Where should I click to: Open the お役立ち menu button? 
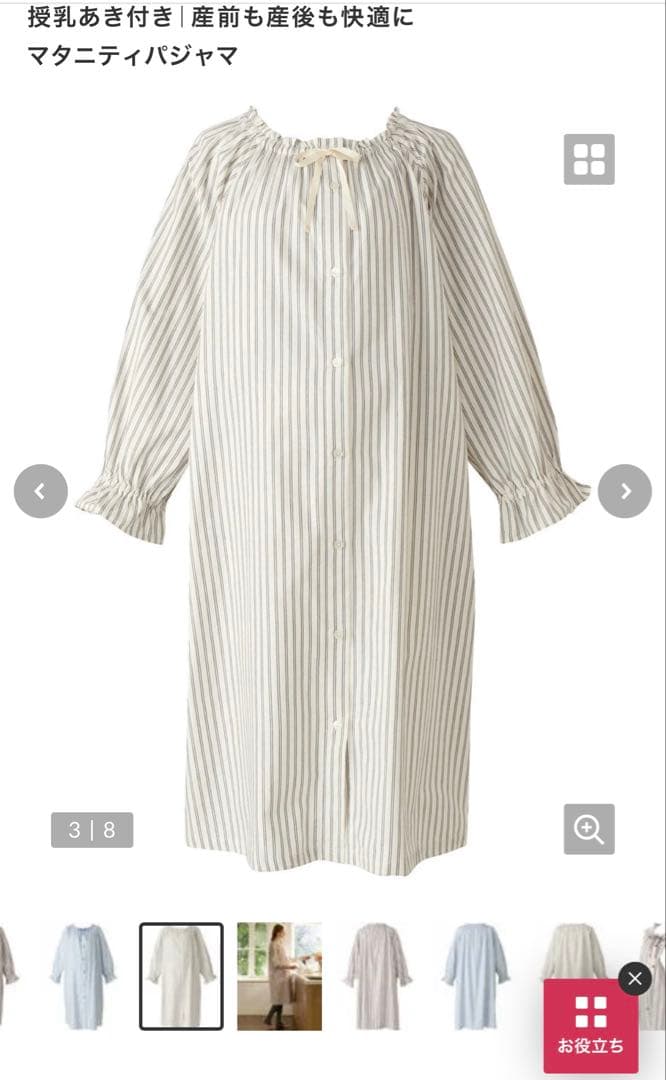(591, 1026)
